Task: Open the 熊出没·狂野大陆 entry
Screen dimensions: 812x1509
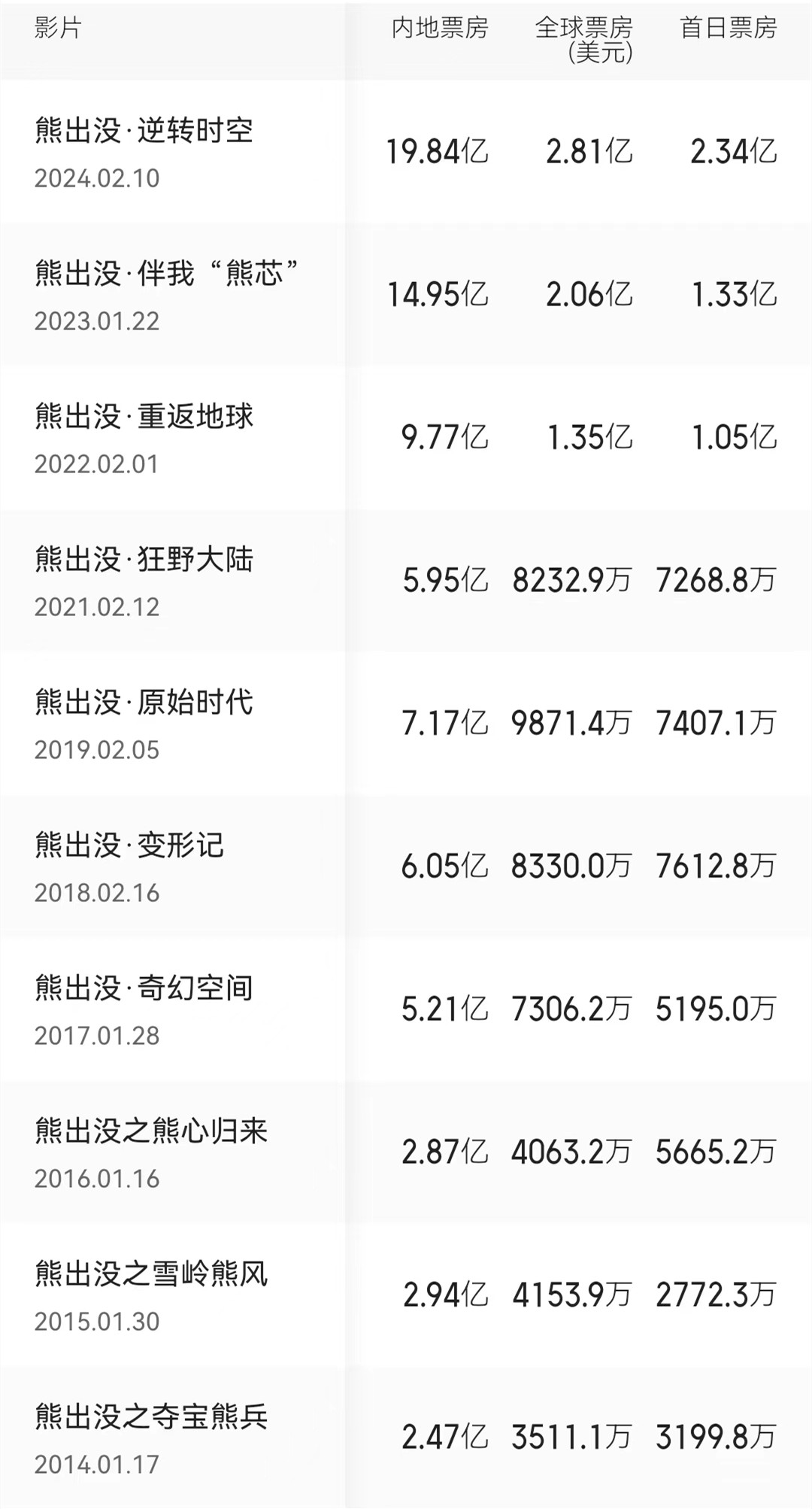Action: pos(144,560)
